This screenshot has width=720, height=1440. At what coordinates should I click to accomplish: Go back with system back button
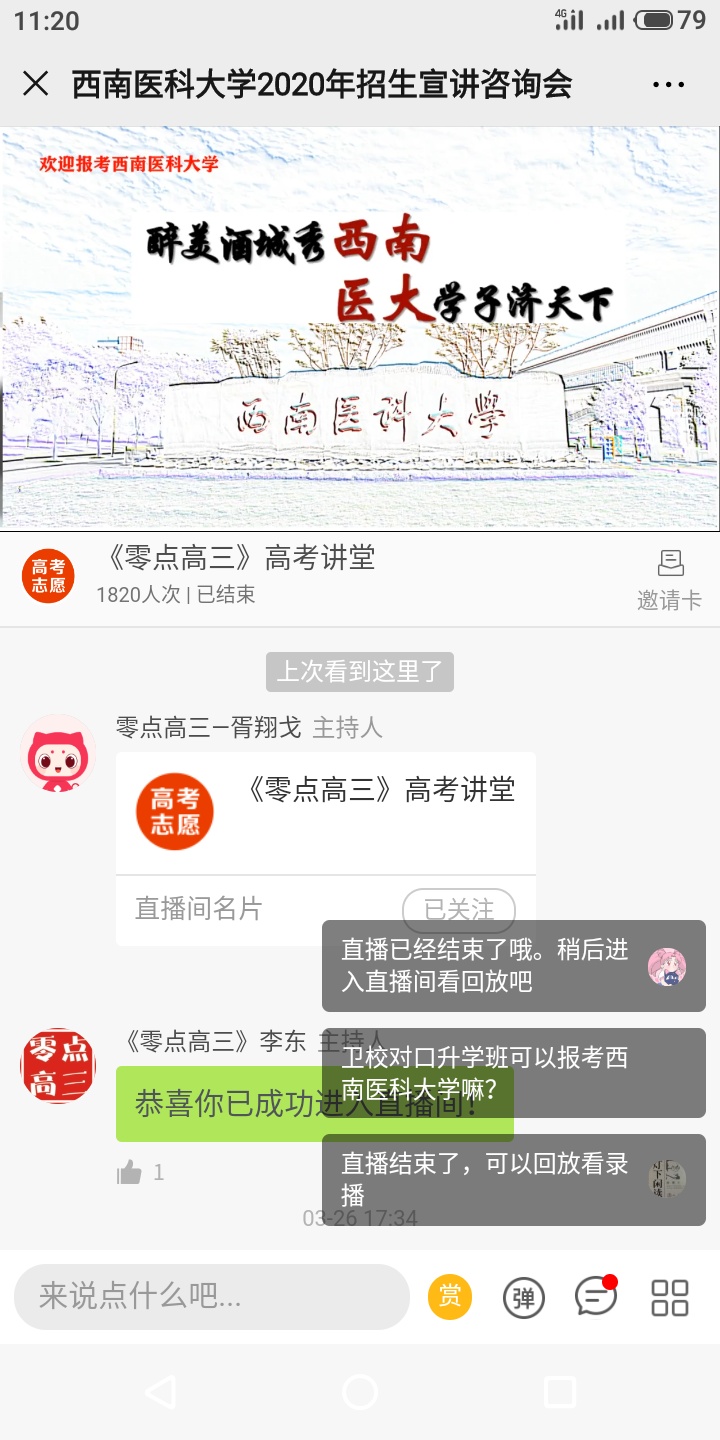[x=160, y=1391]
